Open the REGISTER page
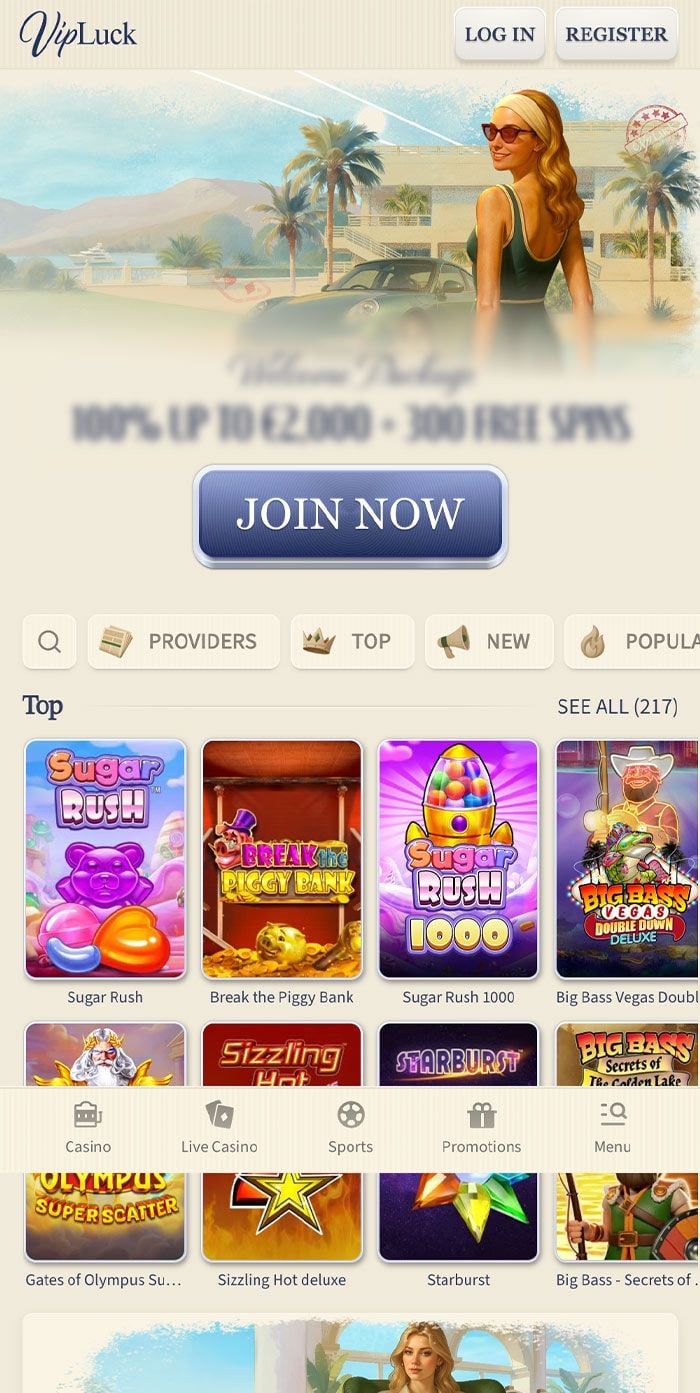Viewport: 700px width, 1393px height. tap(616, 34)
